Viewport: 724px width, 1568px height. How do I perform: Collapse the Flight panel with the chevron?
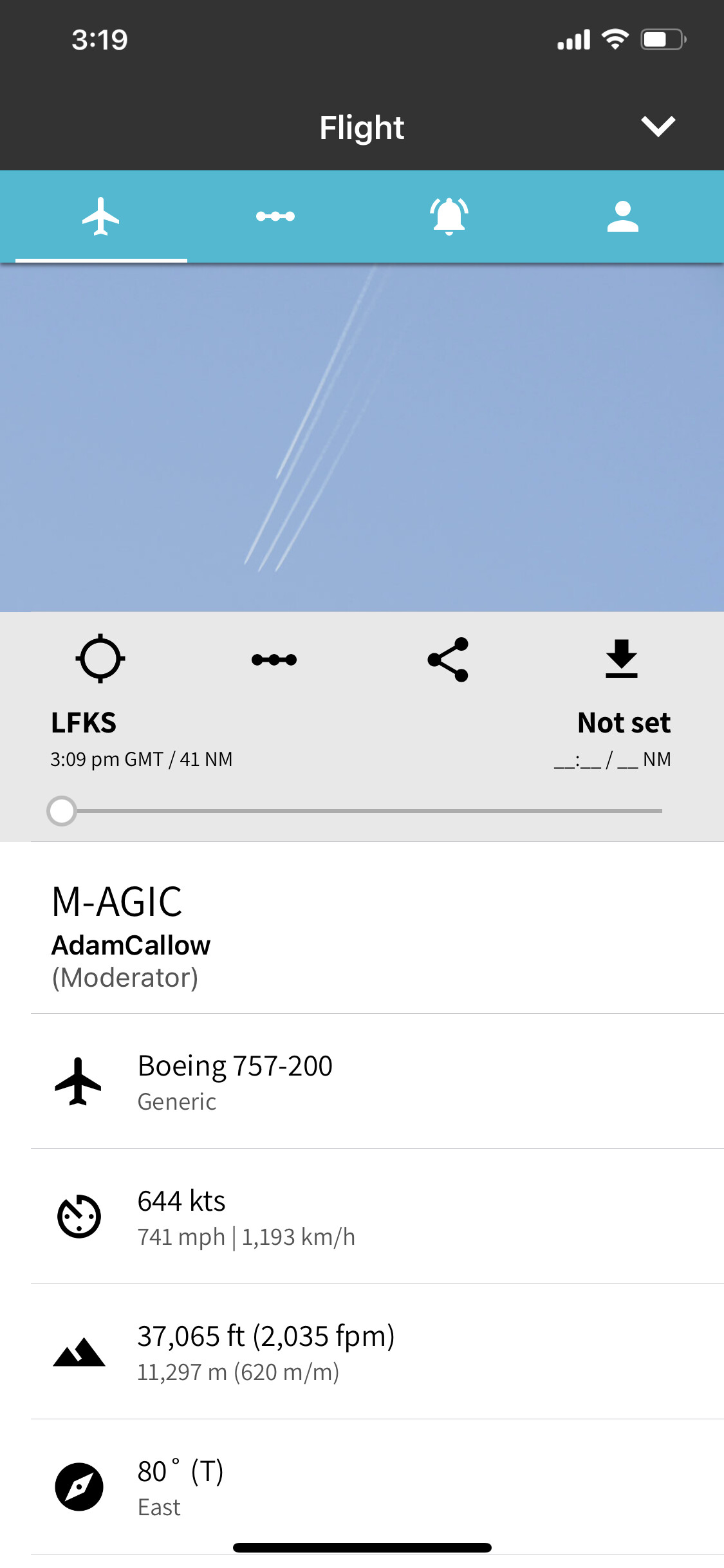pos(658,127)
